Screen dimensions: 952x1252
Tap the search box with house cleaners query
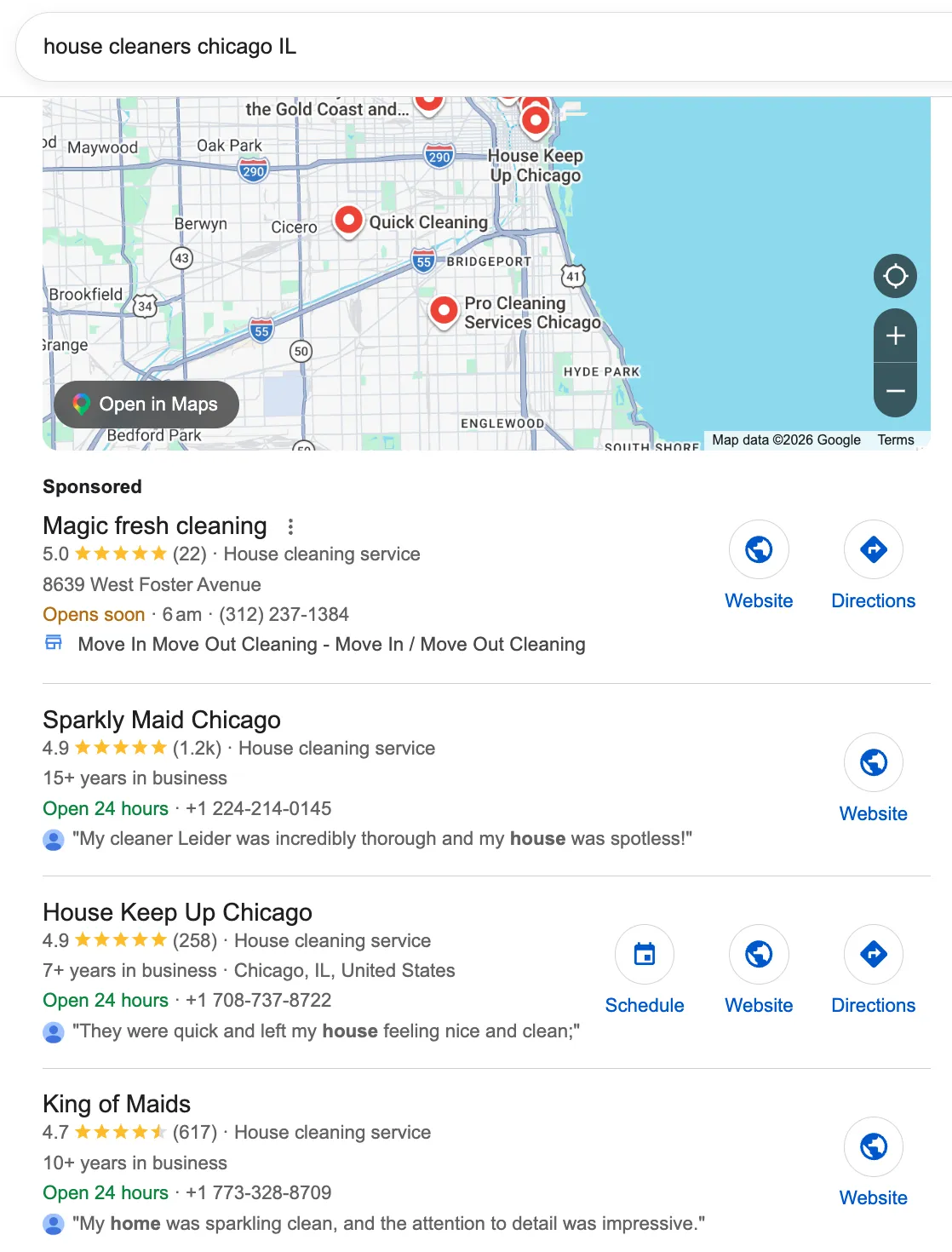click(477, 47)
